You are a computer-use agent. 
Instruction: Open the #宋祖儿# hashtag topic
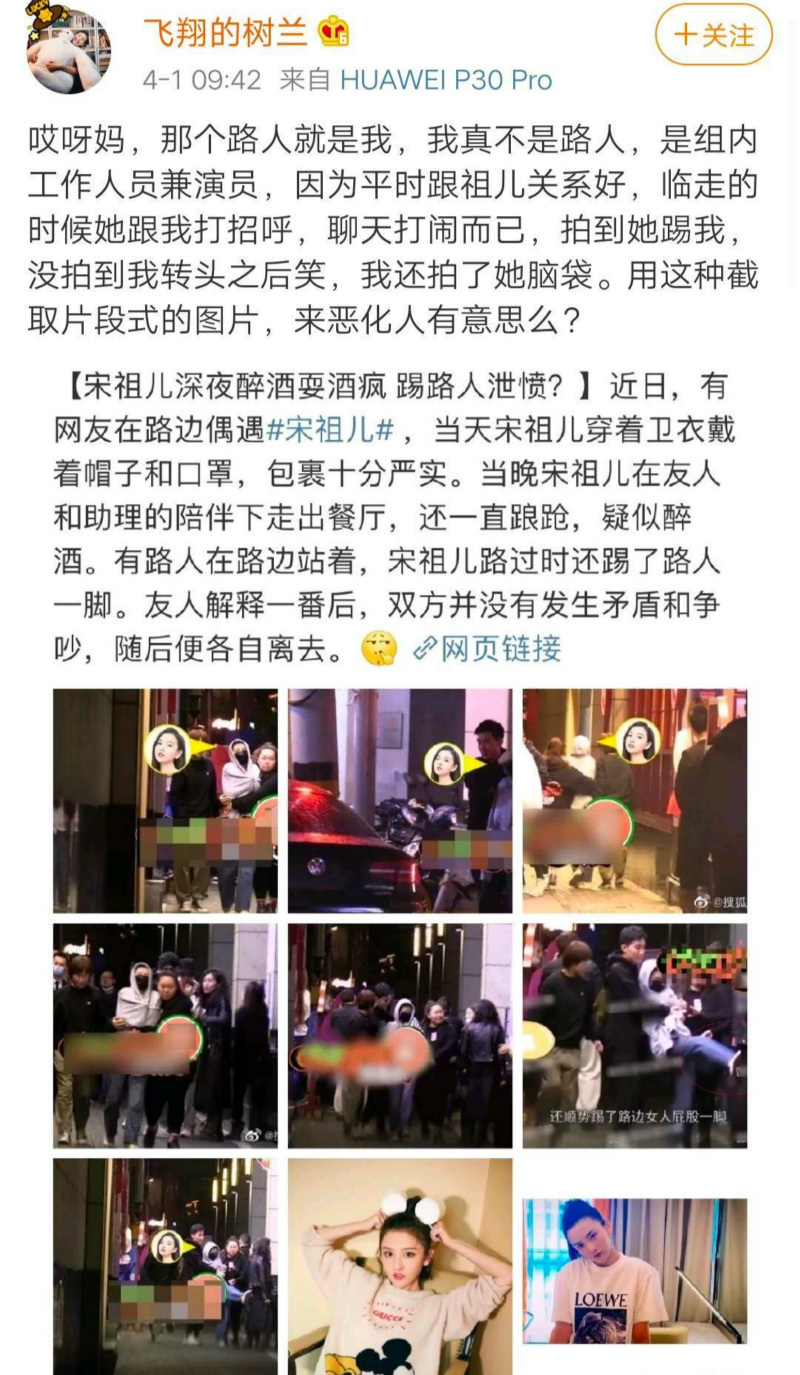tap(333, 430)
